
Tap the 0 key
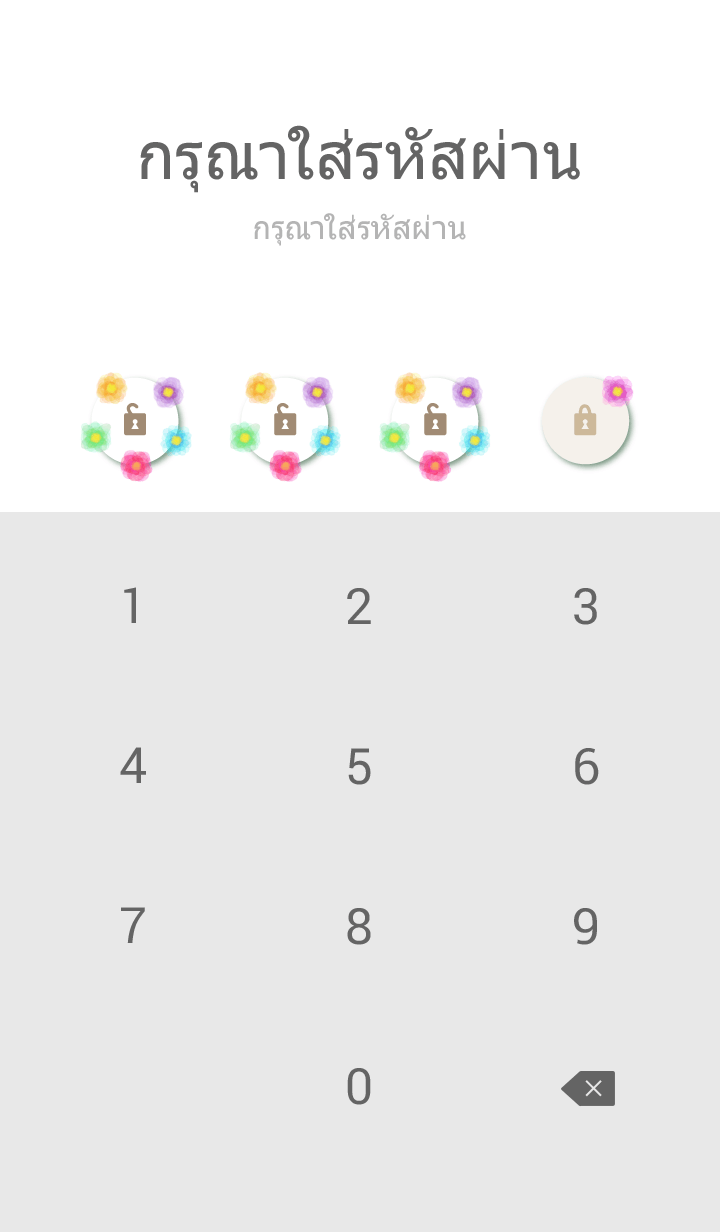(359, 1087)
